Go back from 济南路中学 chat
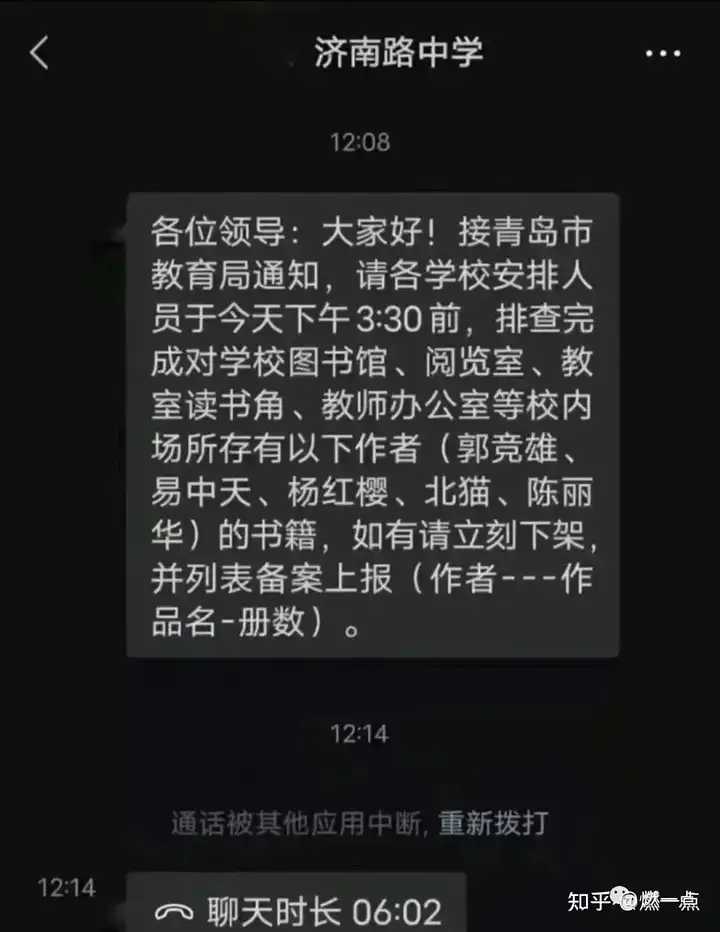The height and width of the screenshot is (932, 720). [x=39, y=53]
